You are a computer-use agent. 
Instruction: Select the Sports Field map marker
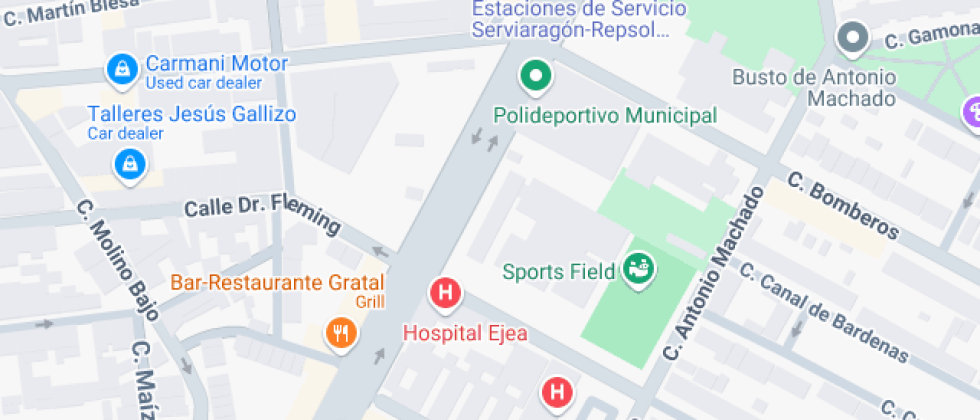(x=637, y=269)
